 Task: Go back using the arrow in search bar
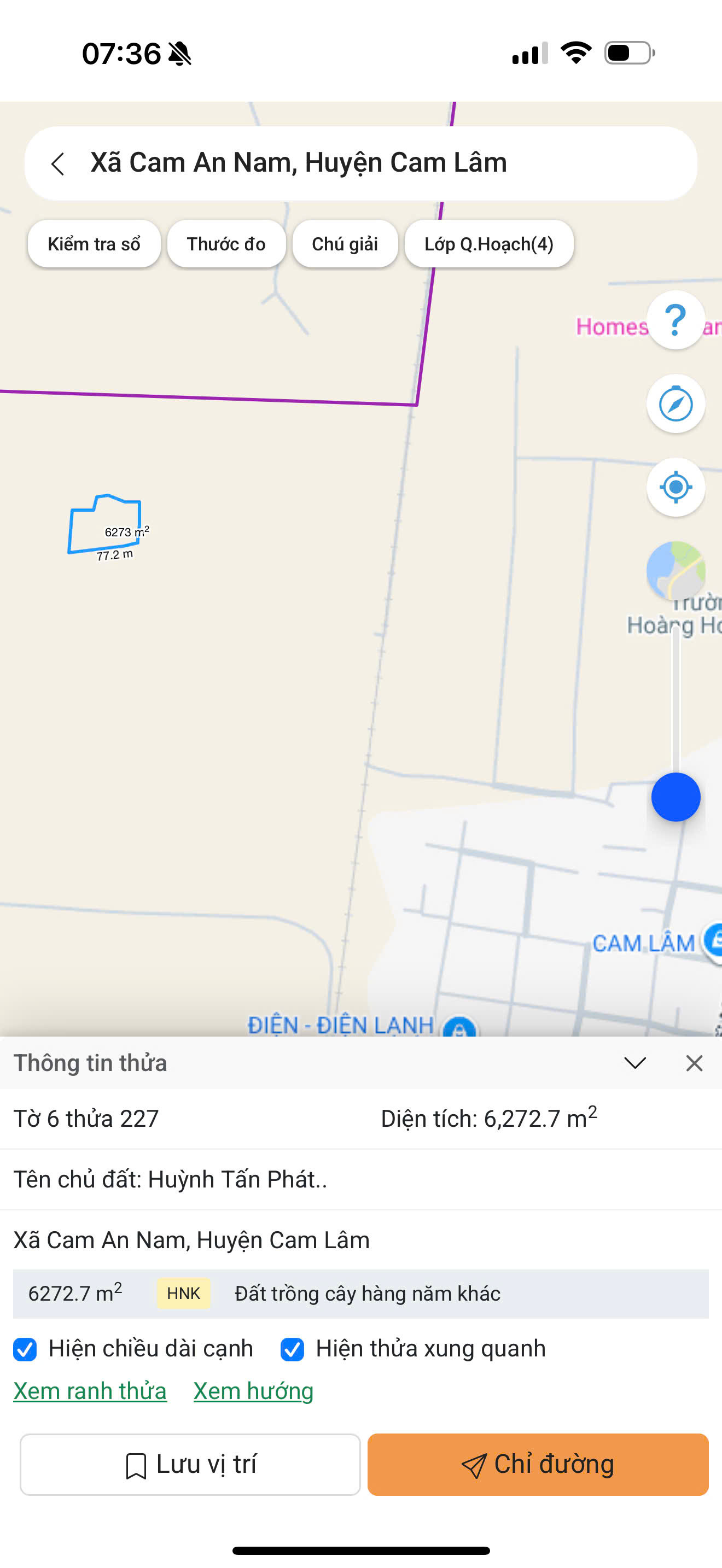click(58, 163)
